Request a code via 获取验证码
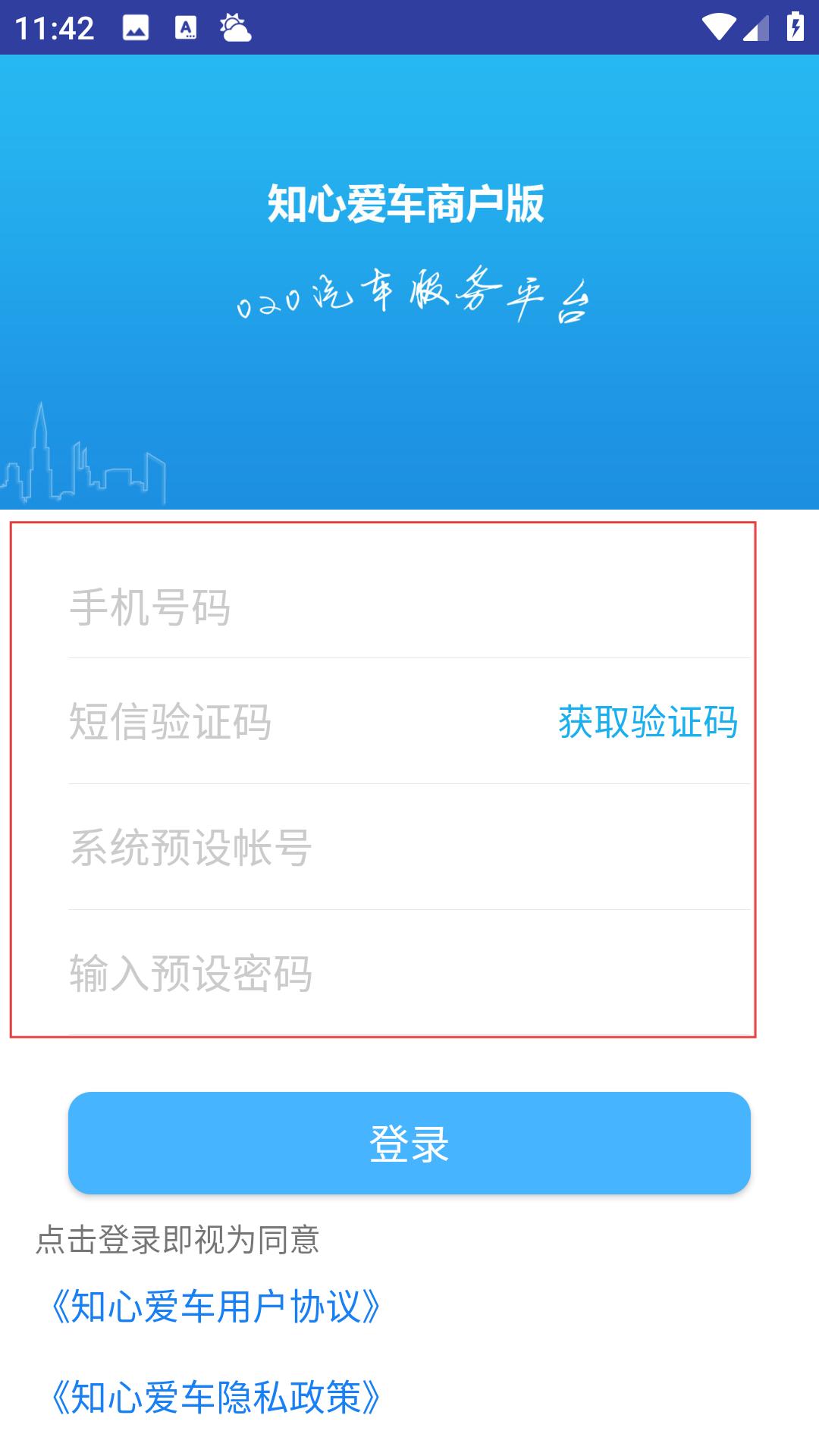Viewport: 819px width, 1456px height. 648,721
